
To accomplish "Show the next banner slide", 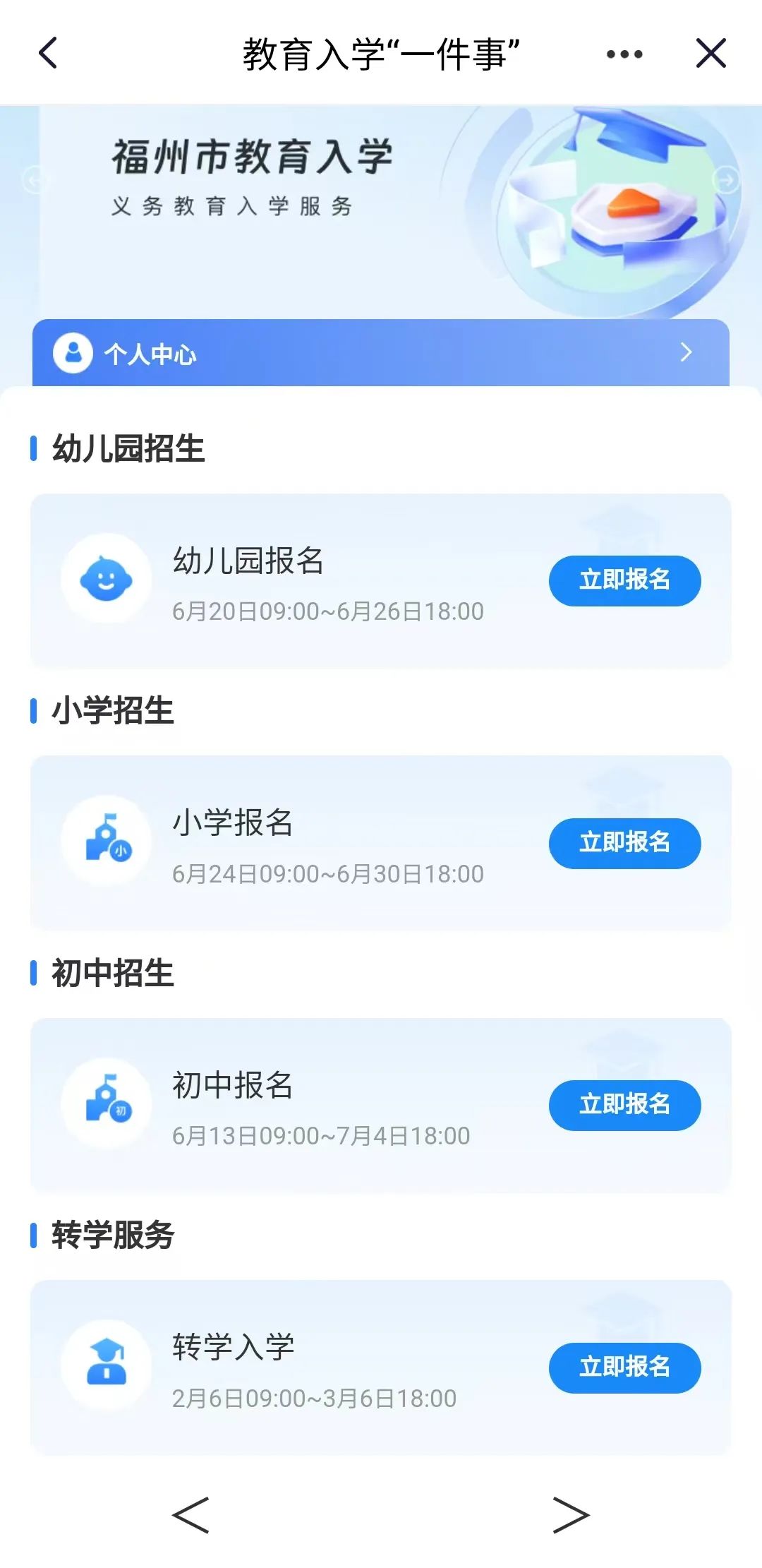I will click(x=726, y=180).
